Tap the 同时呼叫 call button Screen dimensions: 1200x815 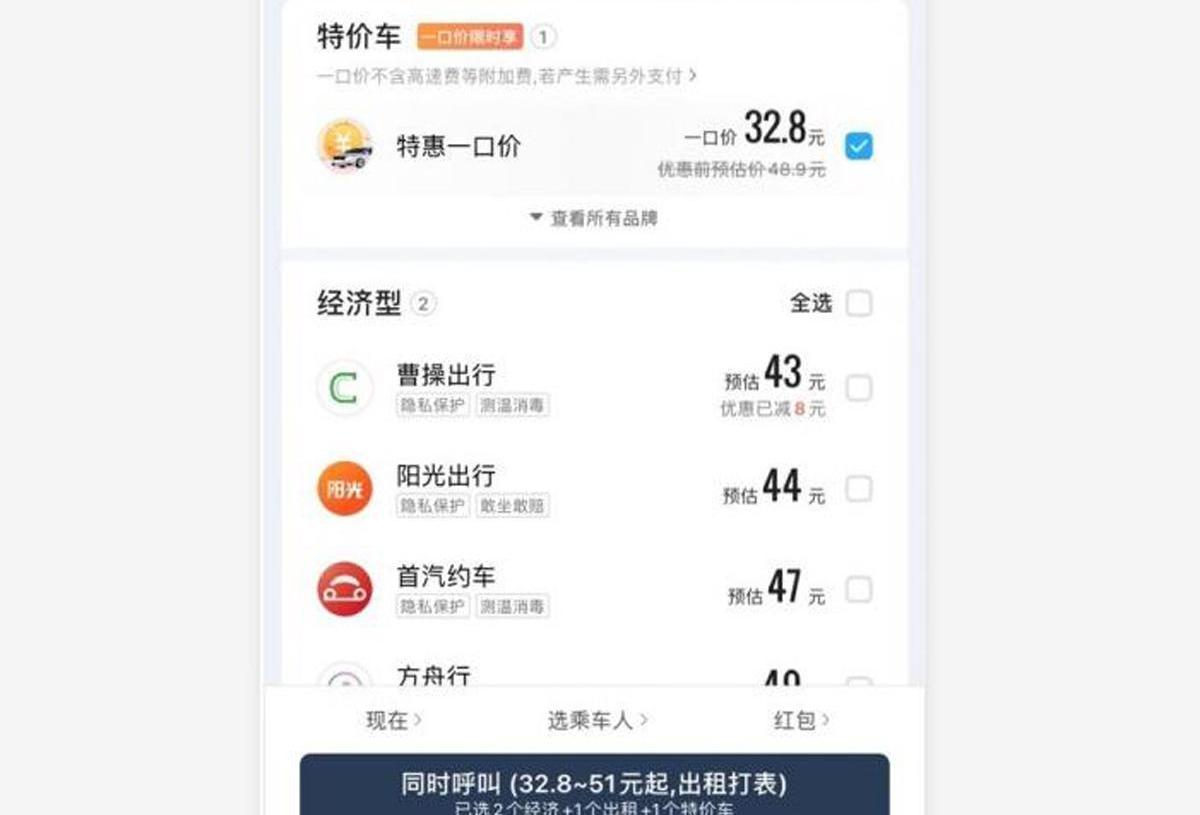[x=594, y=786]
